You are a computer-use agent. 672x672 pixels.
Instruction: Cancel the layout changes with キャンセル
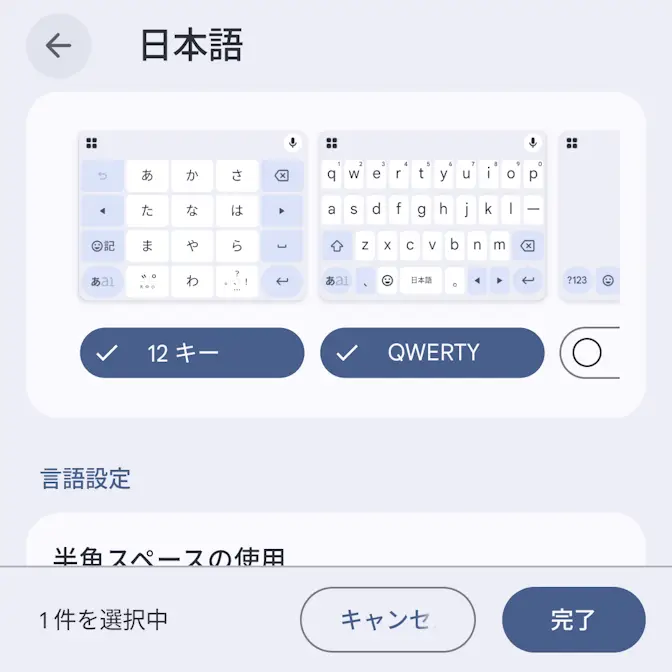click(387, 620)
